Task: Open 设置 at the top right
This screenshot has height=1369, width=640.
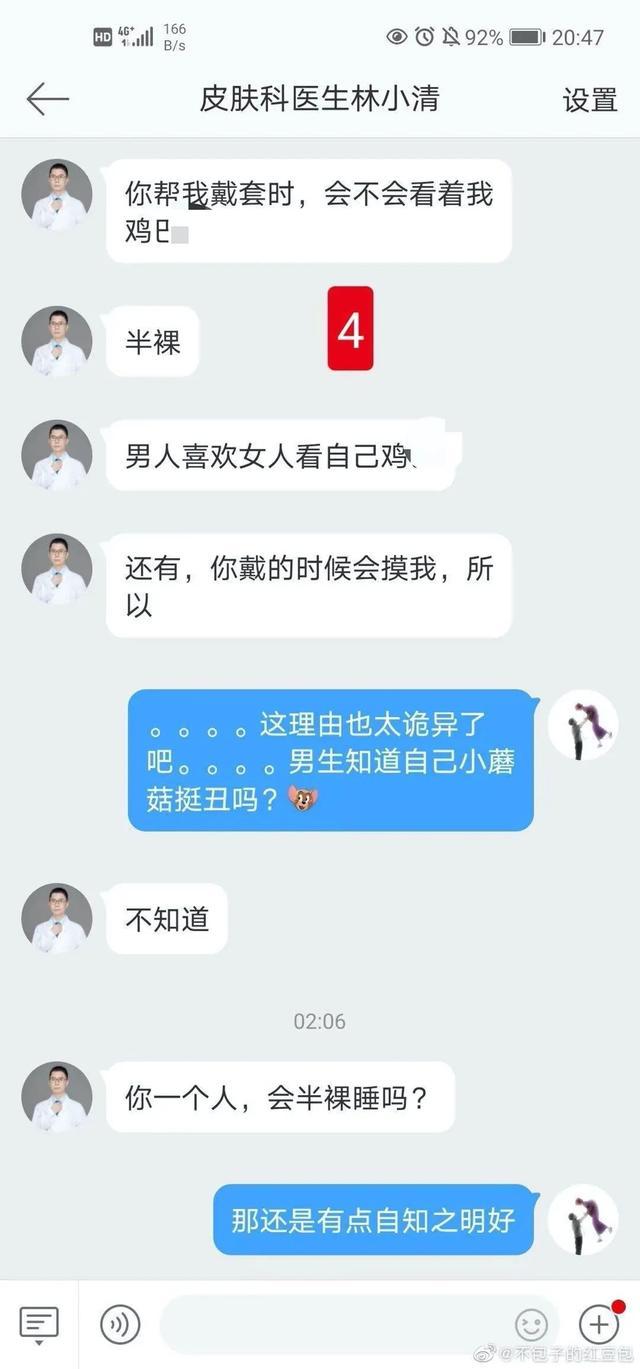Action: [x=590, y=100]
